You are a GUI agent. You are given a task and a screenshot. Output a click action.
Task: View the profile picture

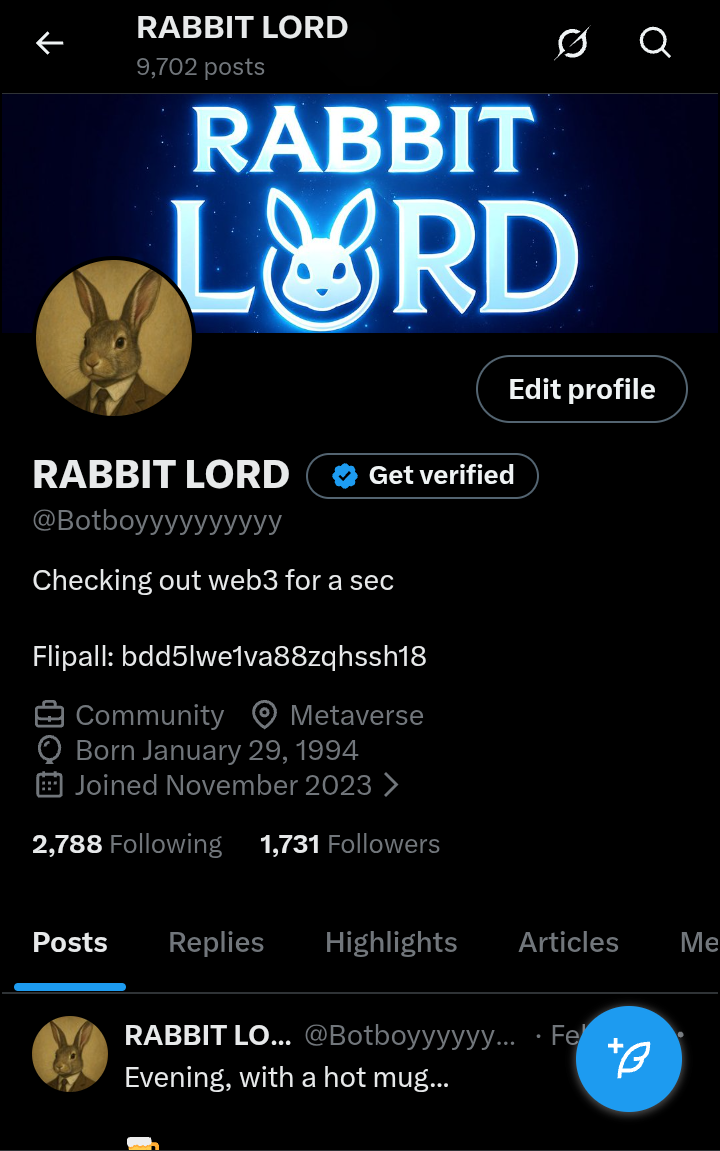coord(114,337)
